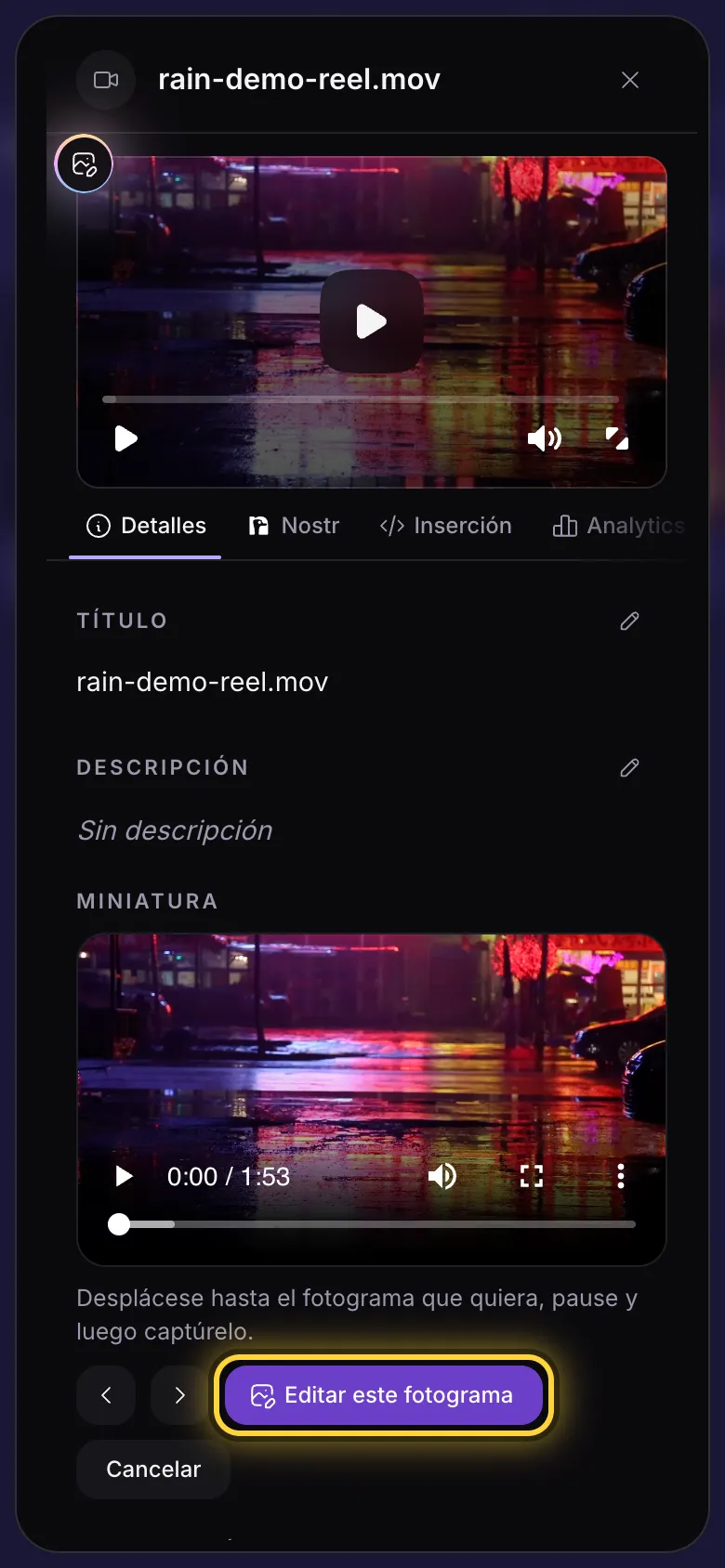This screenshot has height=1568, width=725.
Task: Tap Editar este fotograma
Action: click(384, 1395)
